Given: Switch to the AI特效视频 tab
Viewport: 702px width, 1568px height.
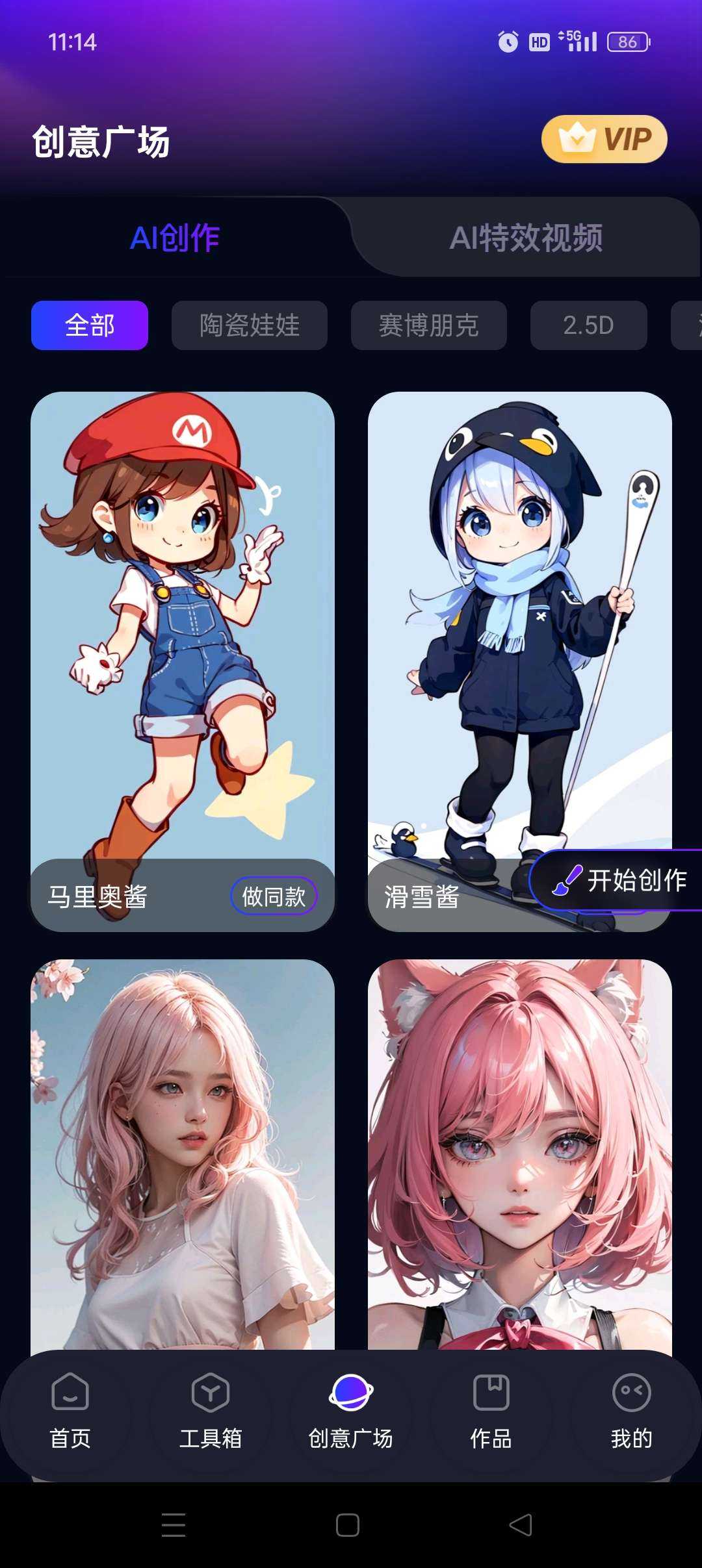Looking at the screenshot, I should tap(528, 238).
